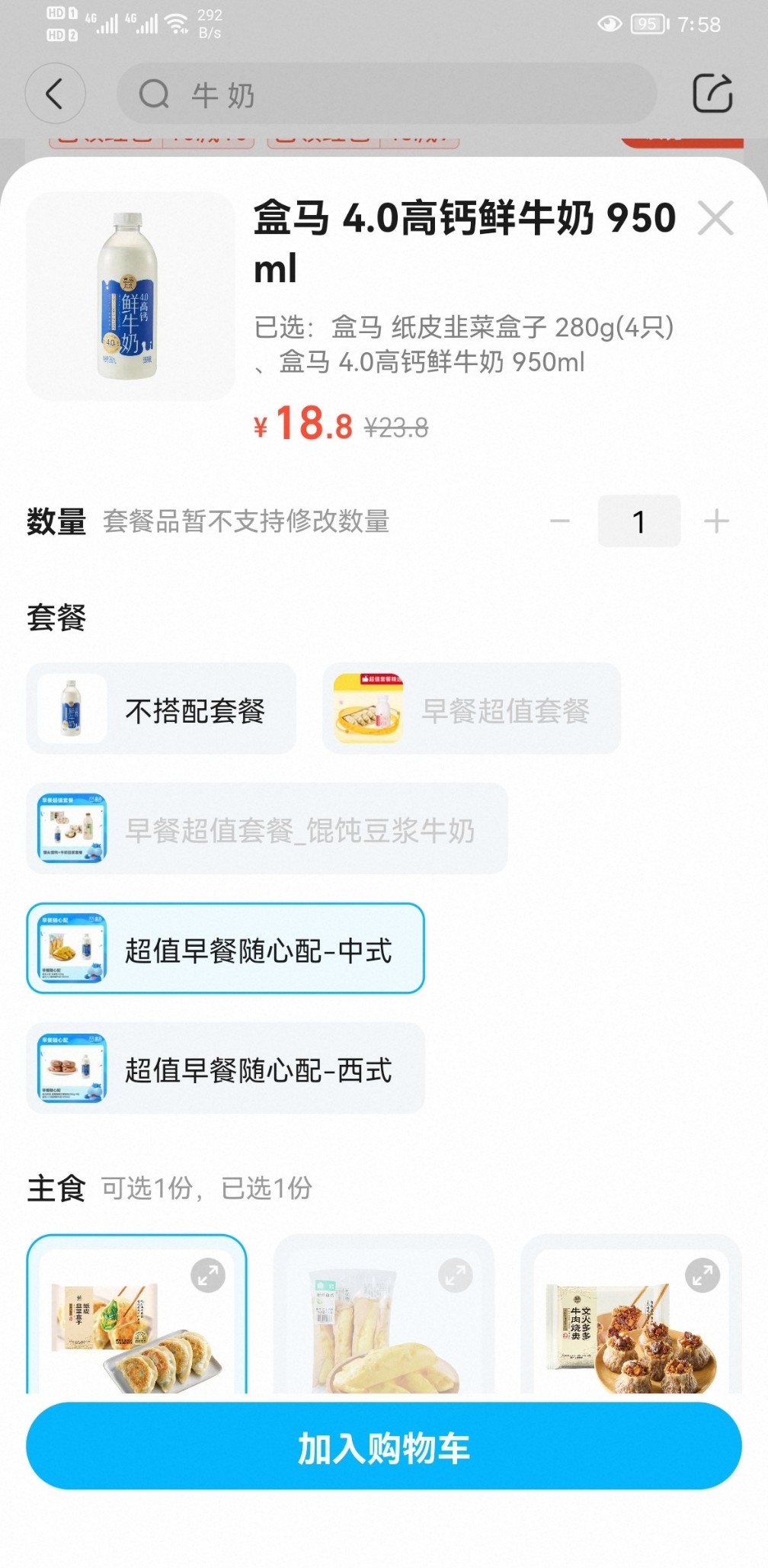This screenshot has width=768, height=1568.
Task: Expand the 牛肉烧卖 product image
Action: [702, 1275]
